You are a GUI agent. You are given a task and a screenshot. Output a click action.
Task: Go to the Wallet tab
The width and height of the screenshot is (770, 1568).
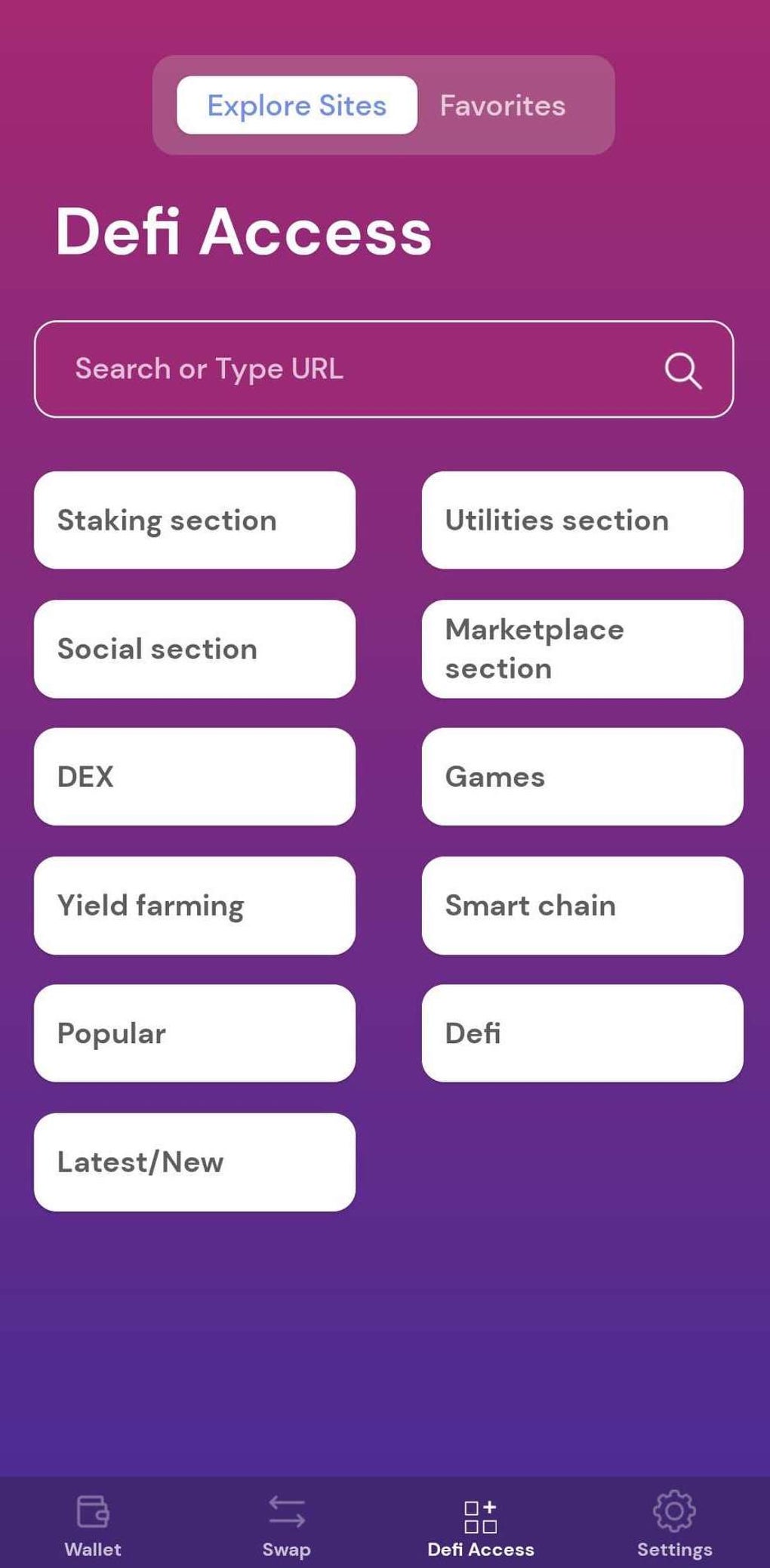tap(93, 1524)
